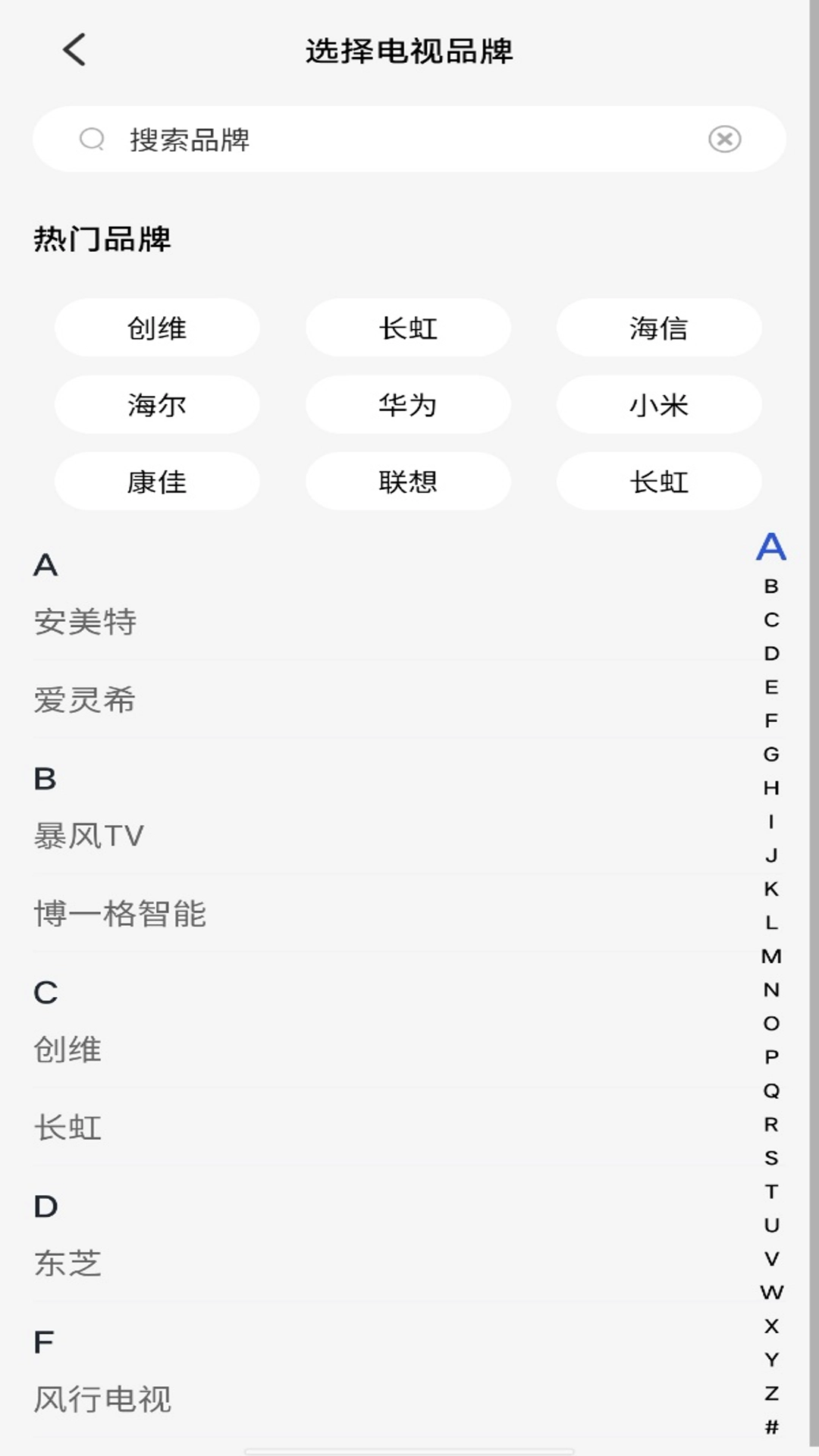Pick 海尔 from the hot brands
Image resolution: width=819 pixels, height=1456 pixels.
157,405
